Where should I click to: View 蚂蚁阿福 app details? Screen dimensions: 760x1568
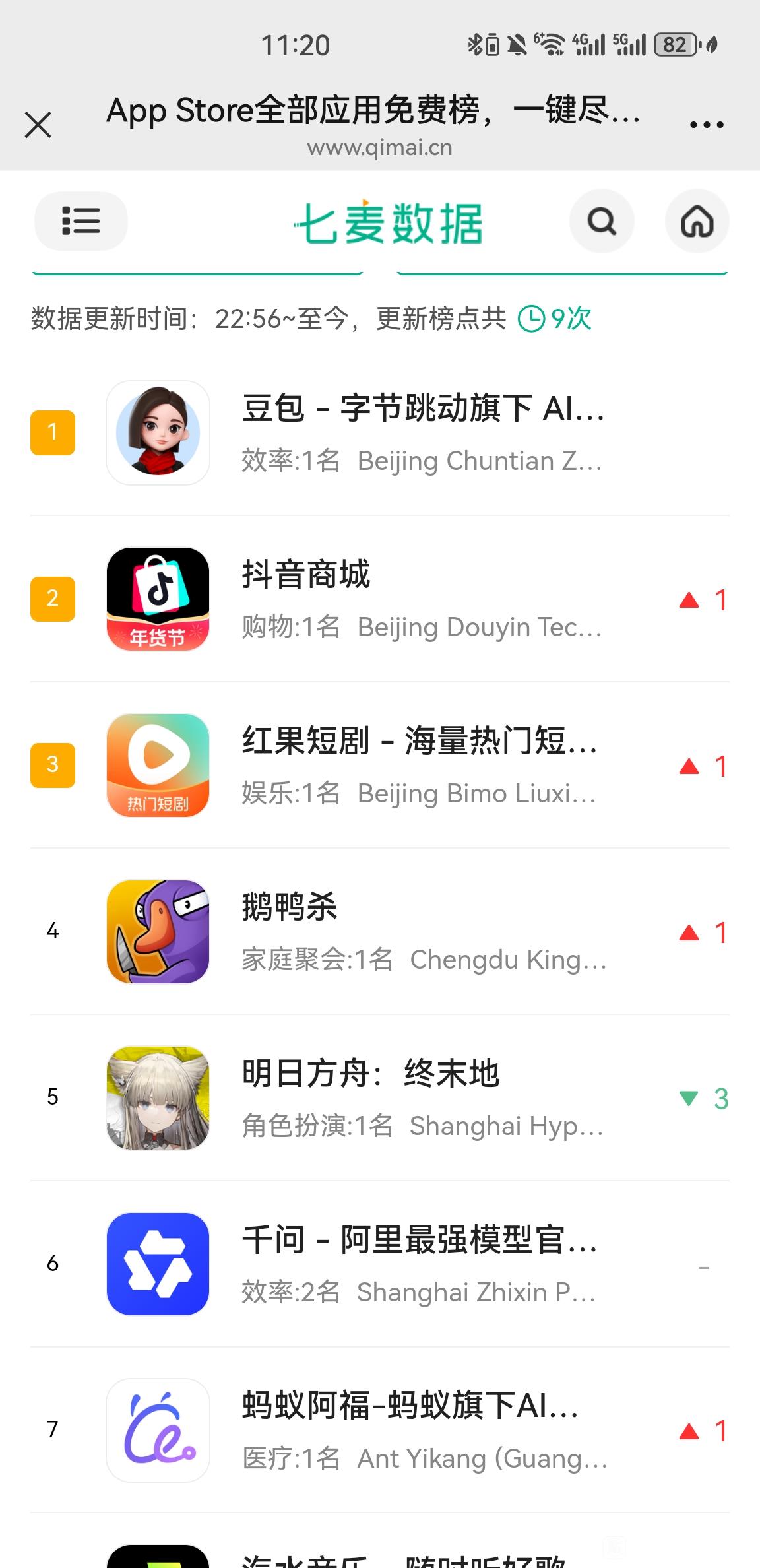pos(422,1431)
